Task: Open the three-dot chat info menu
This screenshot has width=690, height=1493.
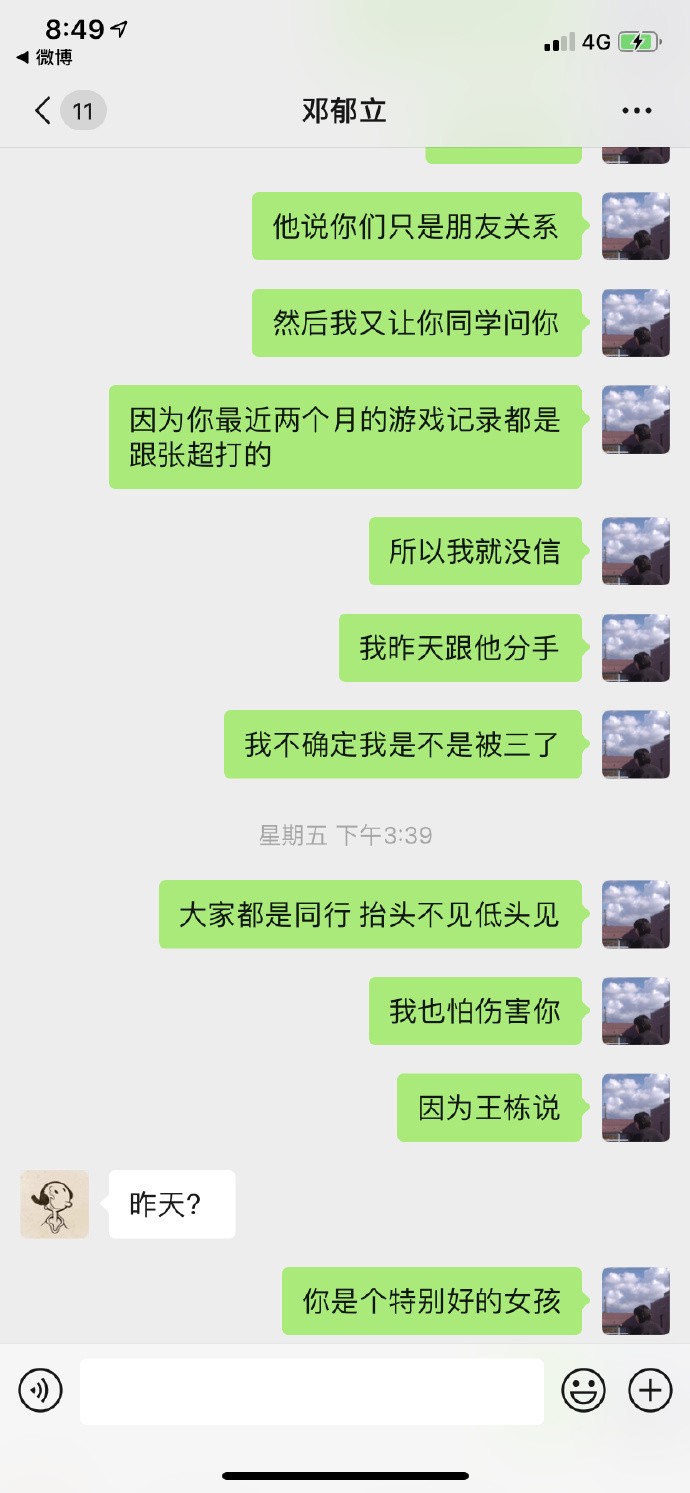Action: pyautogui.click(x=636, y=110)
